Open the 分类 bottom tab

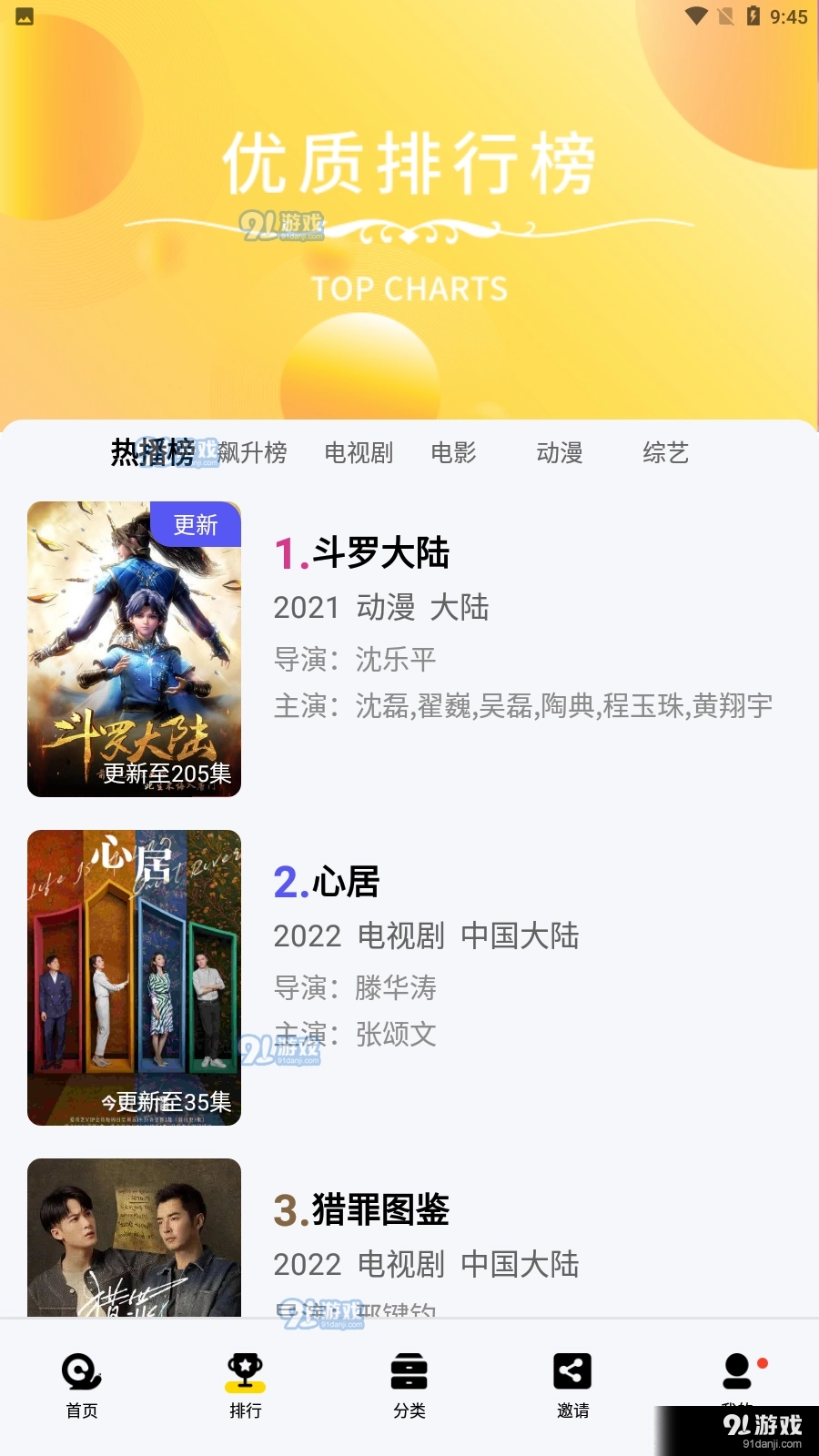pyautogui.click(x=409, y=1385)
